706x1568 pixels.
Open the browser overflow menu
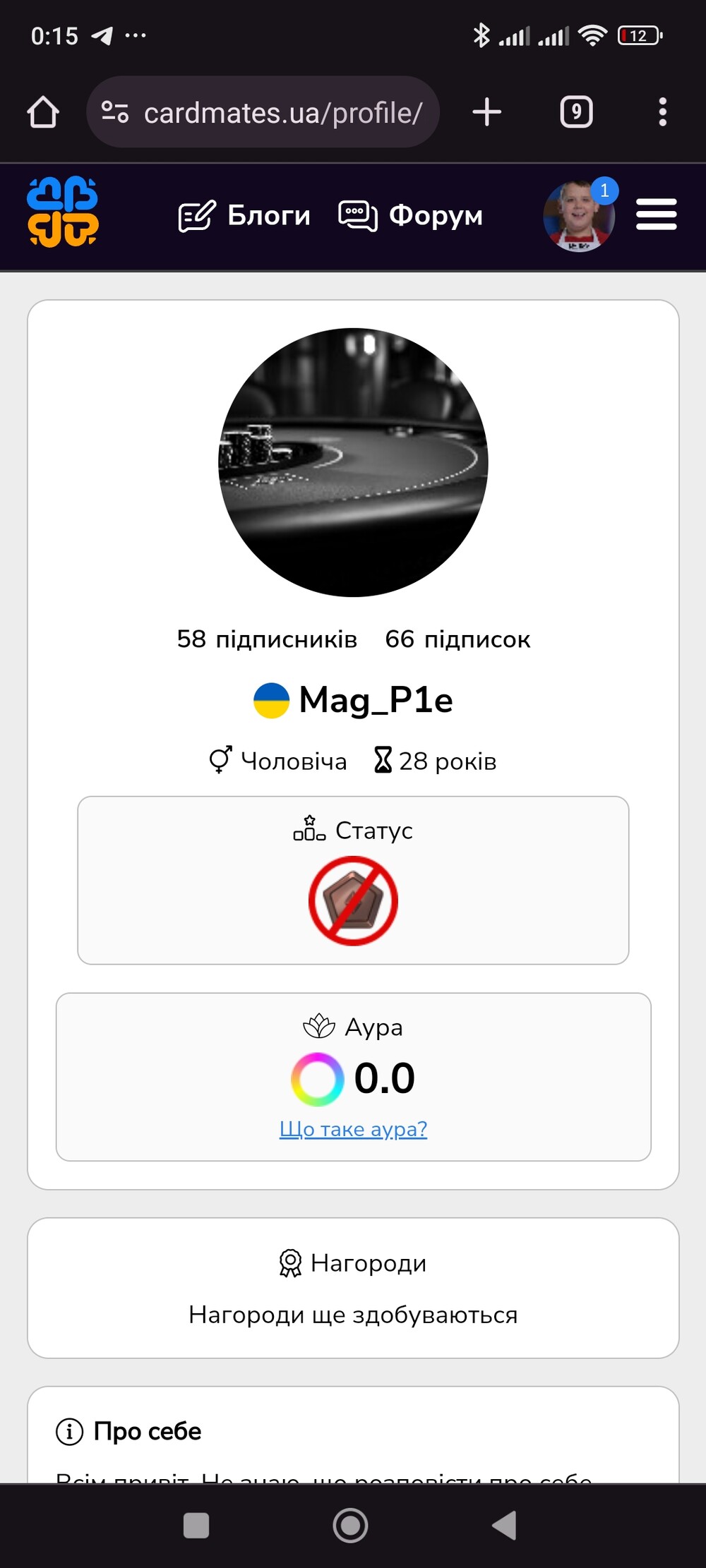tap(662, 112)
